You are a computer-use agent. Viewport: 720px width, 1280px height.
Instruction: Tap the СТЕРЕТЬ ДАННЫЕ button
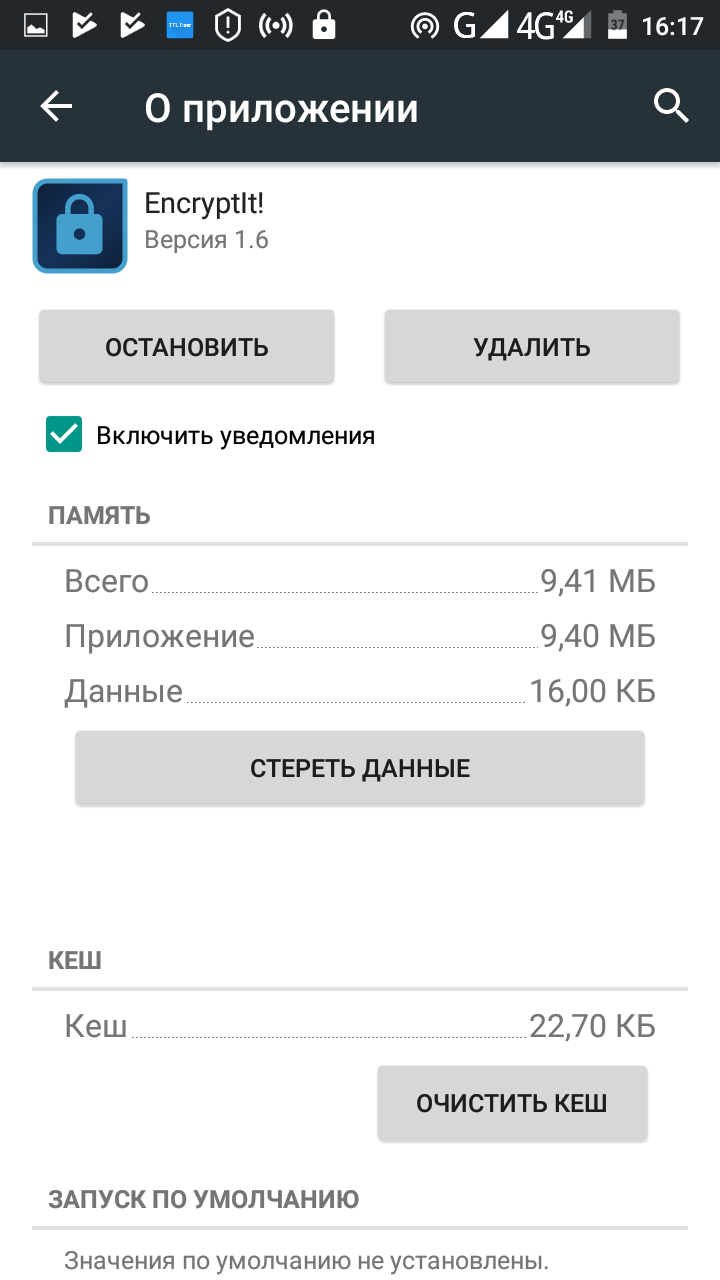click(x=360, y=768)
